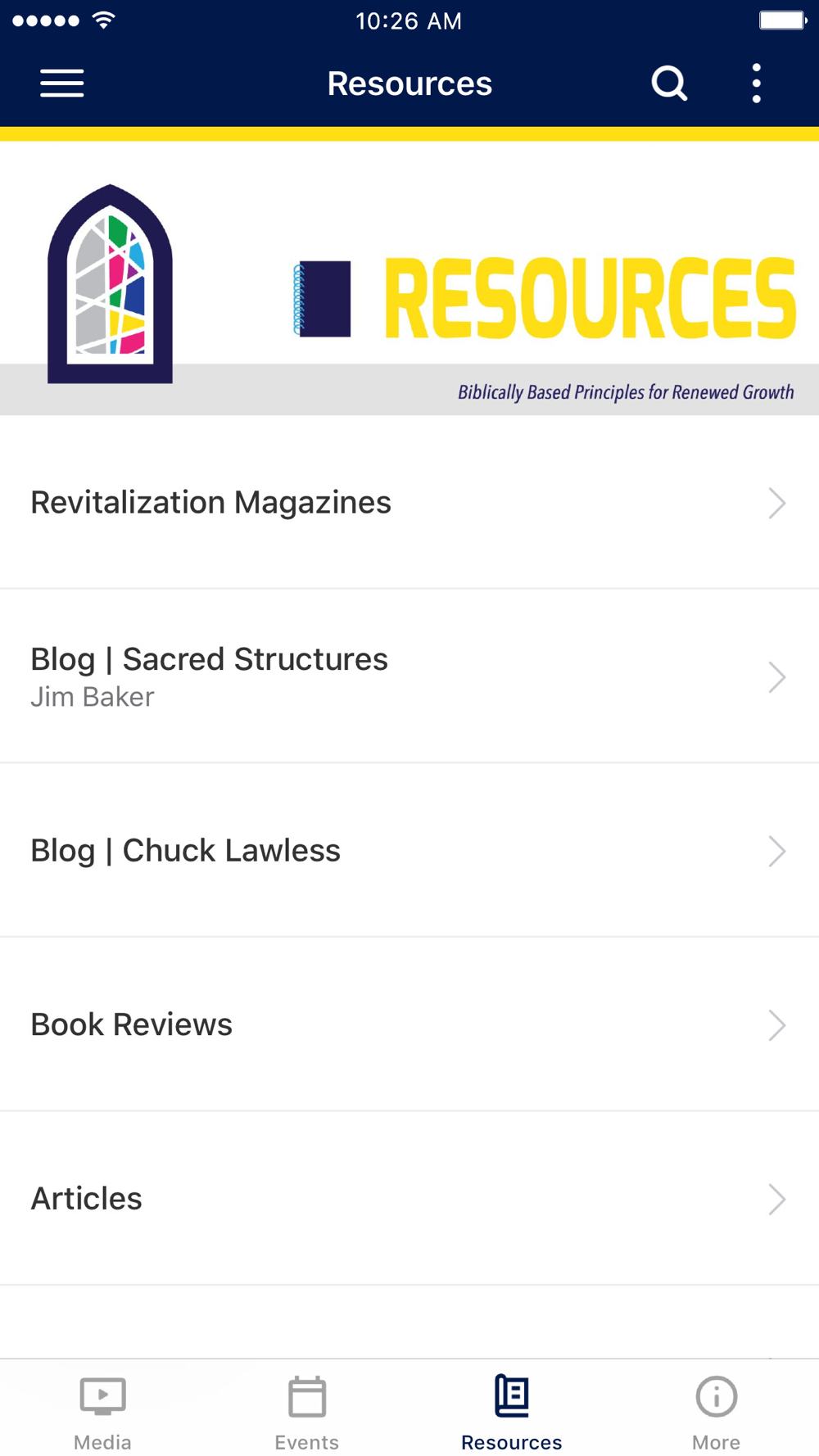Open Revitalization Magazines
The image size is (819, 1456).
pos(409,502)
